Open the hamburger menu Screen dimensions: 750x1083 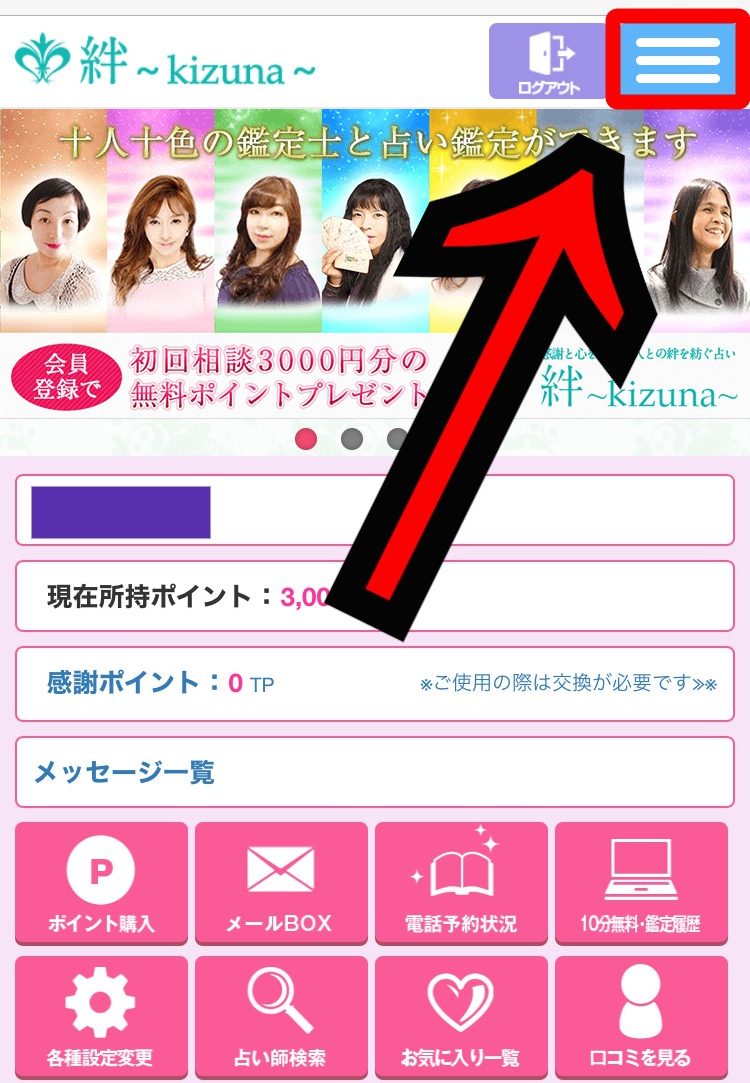point(677,59)
